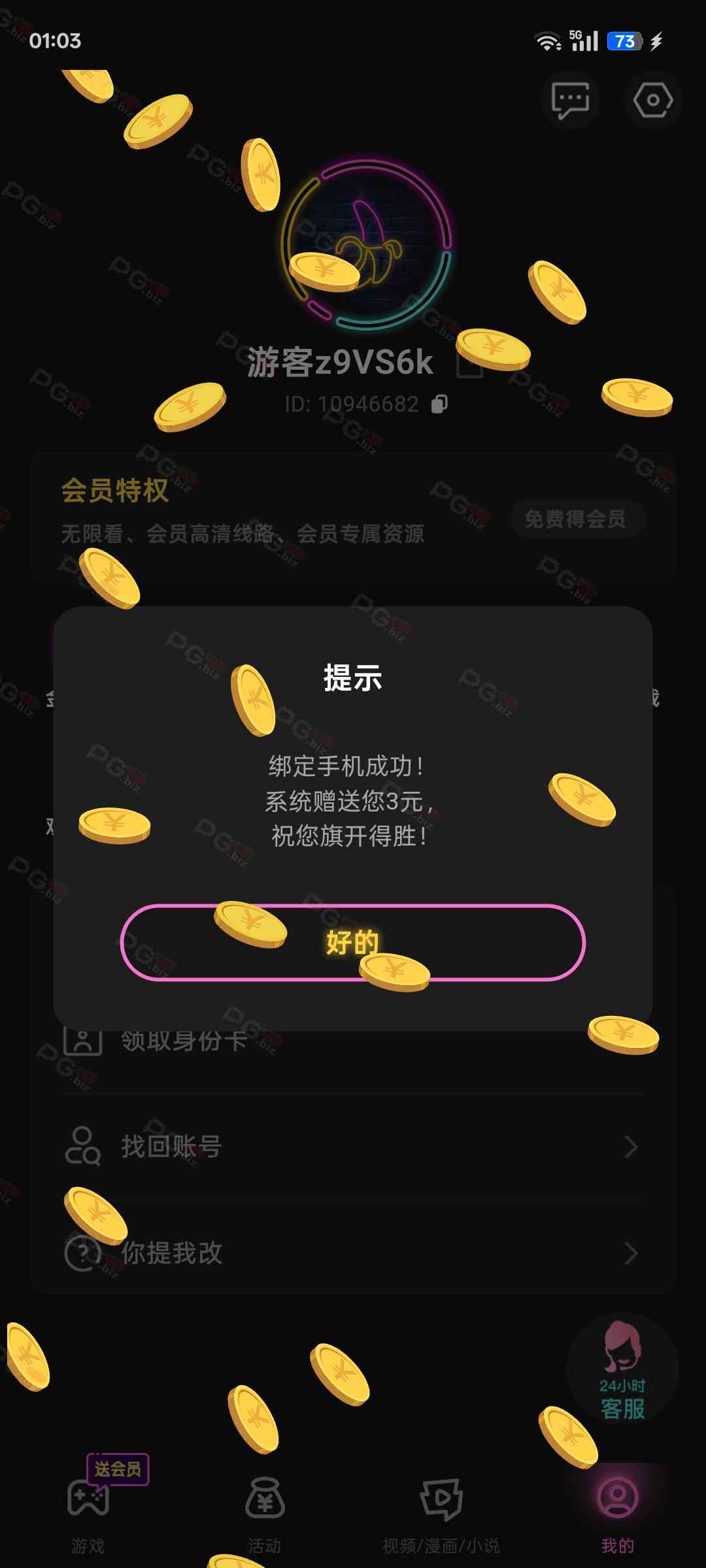Copy the user ID number
Image resolution: width=706 pixels, height=1568 pixels.
440,404
